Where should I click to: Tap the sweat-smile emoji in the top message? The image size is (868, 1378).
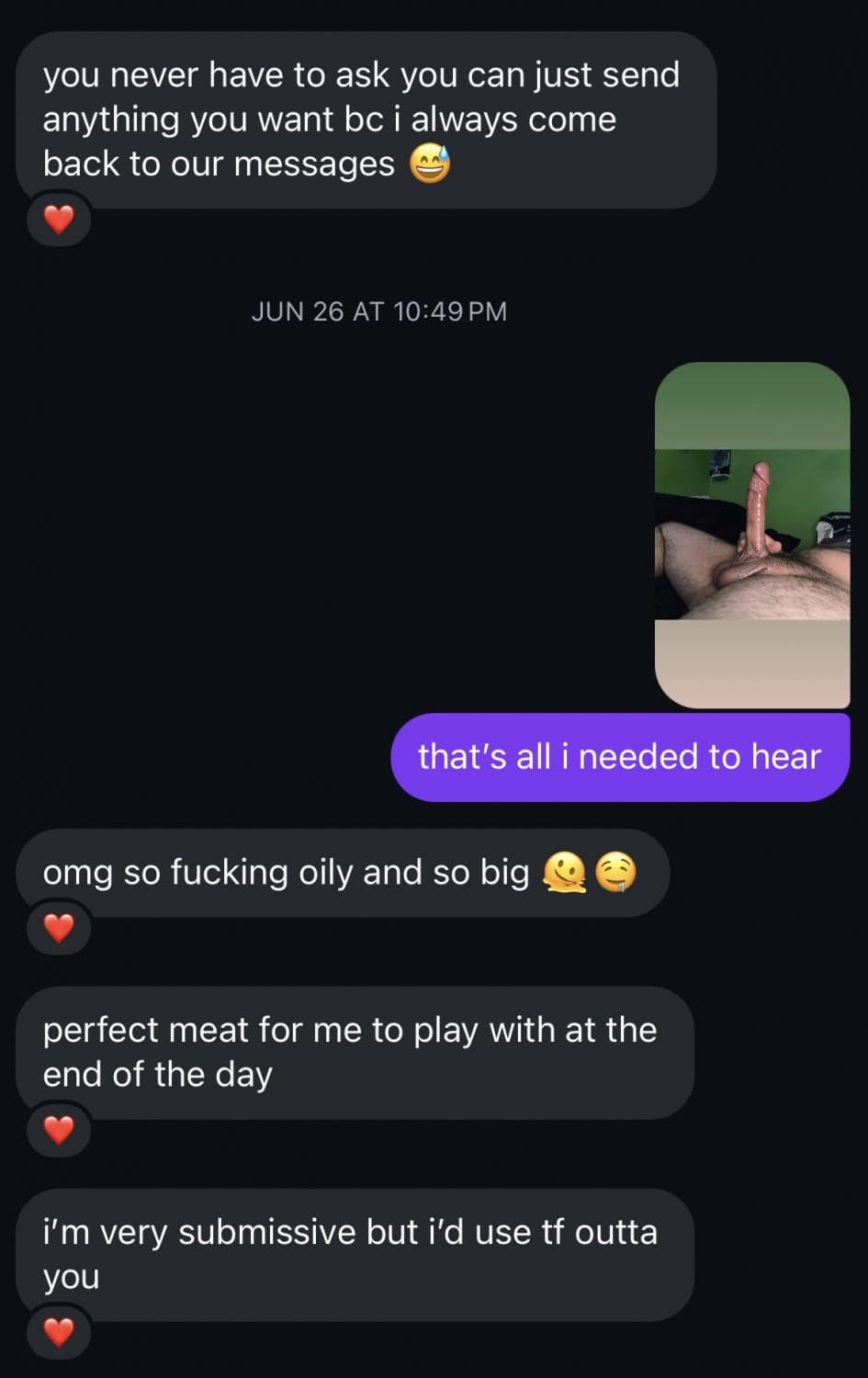433,164
